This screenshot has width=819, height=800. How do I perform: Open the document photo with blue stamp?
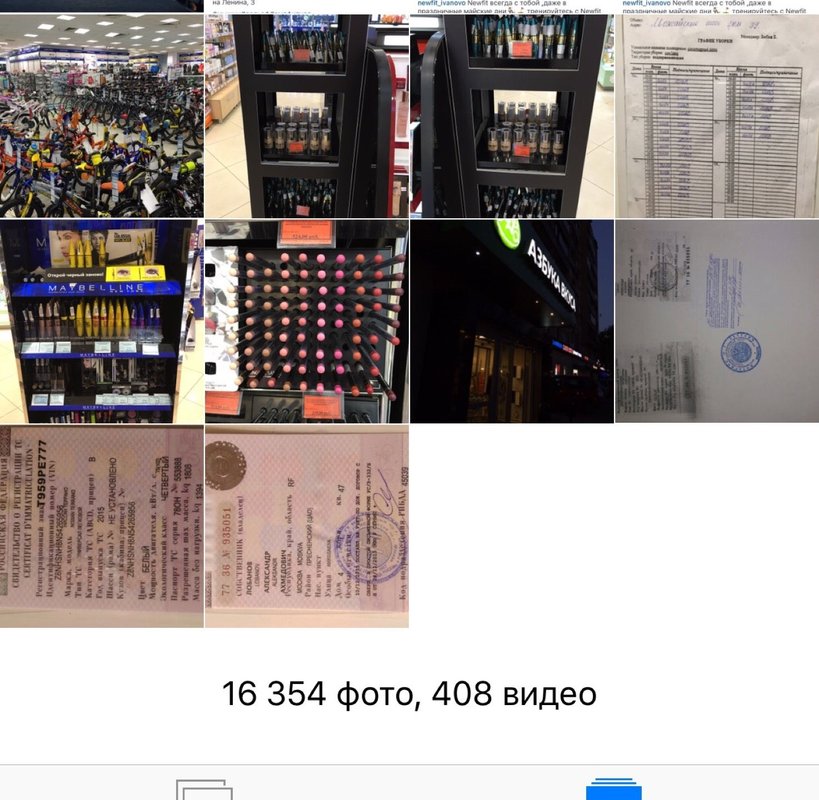point(716,322)
